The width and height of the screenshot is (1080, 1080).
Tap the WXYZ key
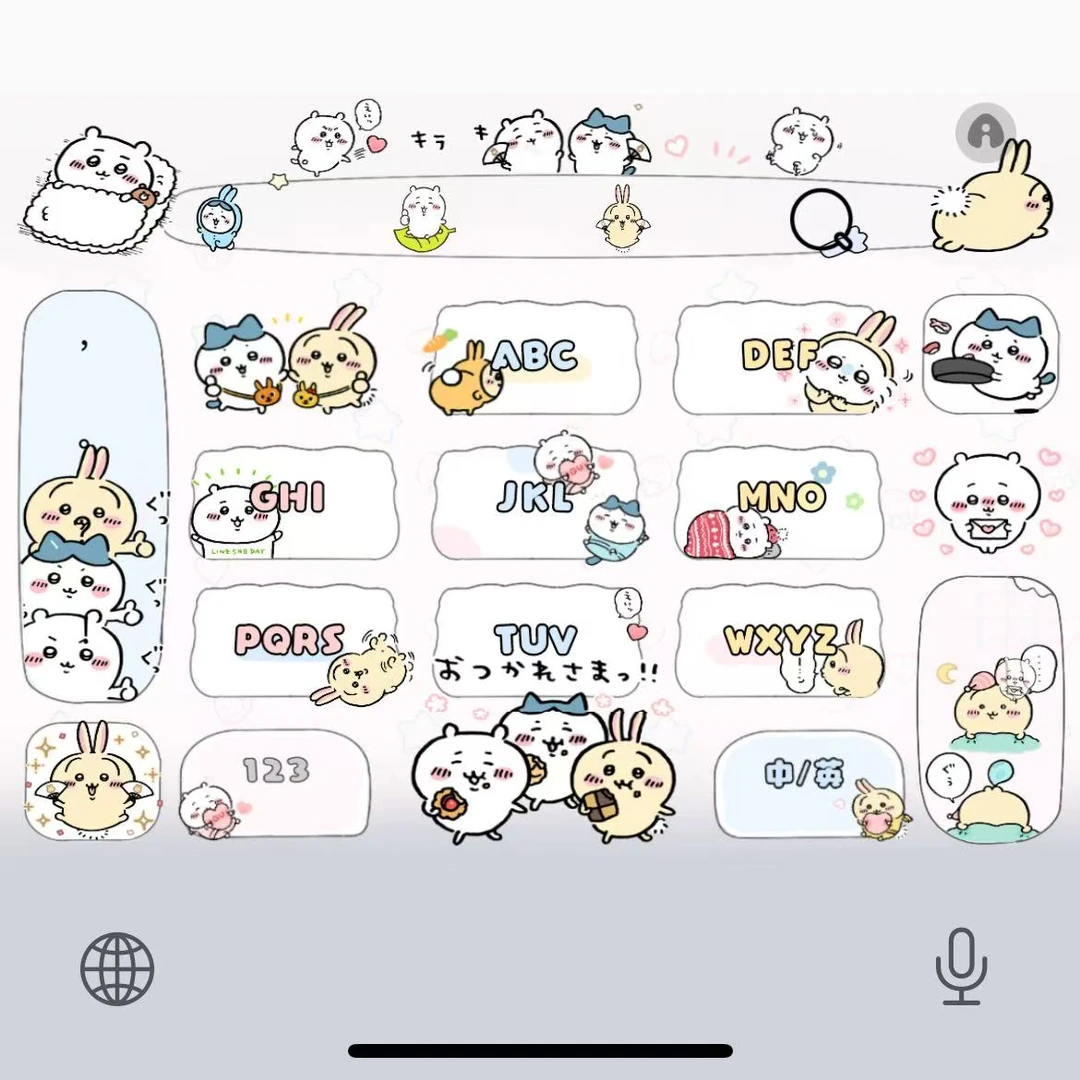coord(780,641)
